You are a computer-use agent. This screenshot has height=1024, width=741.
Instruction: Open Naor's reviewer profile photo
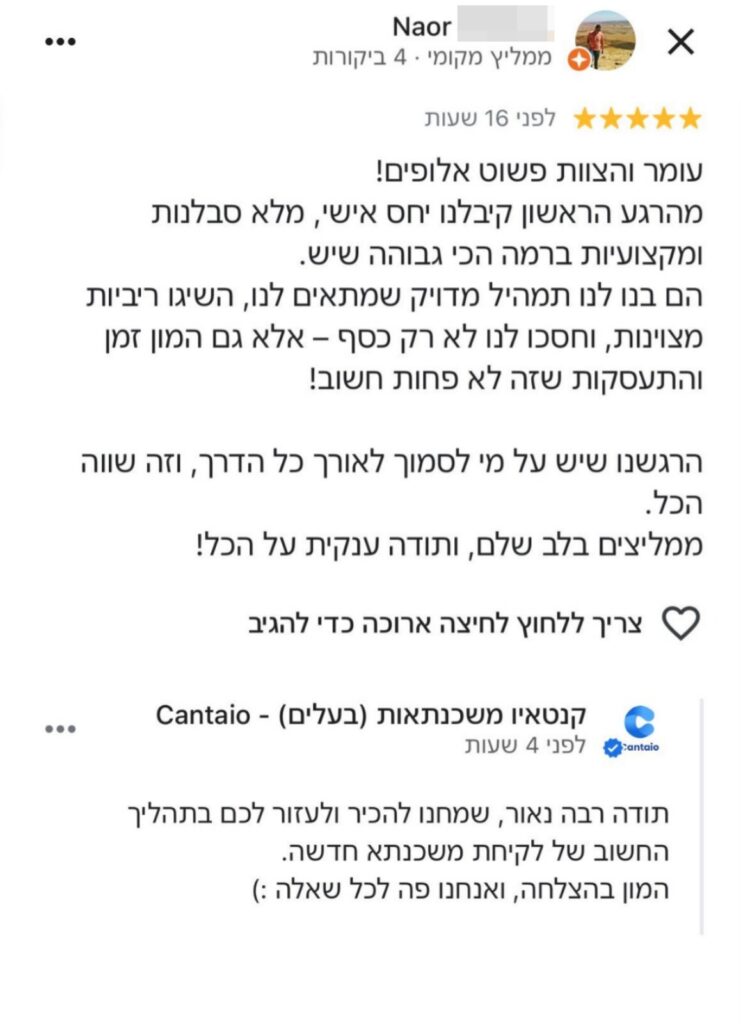[604, 41]
